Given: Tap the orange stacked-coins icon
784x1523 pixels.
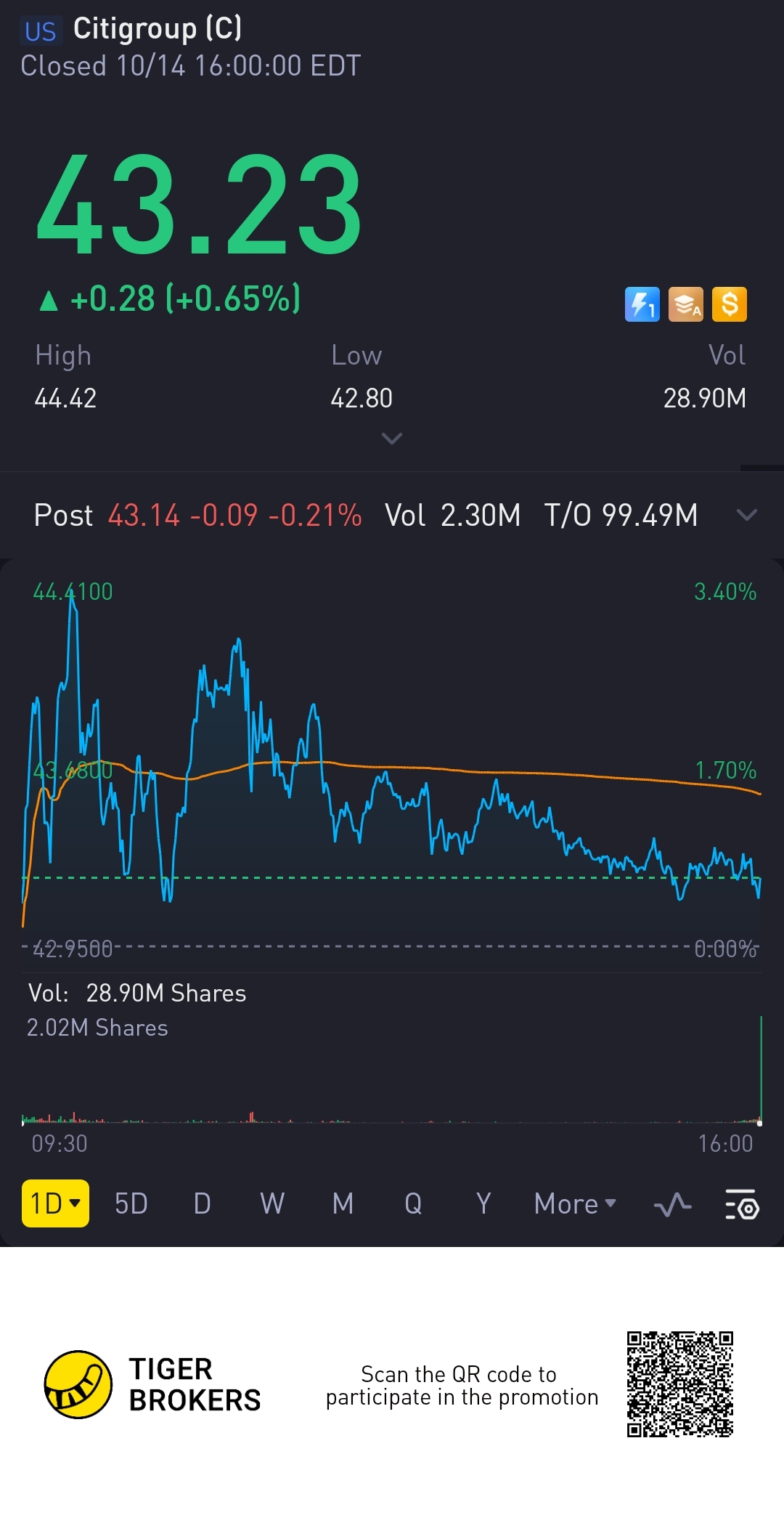Looking at the screenshot, I should coord(686,304).
